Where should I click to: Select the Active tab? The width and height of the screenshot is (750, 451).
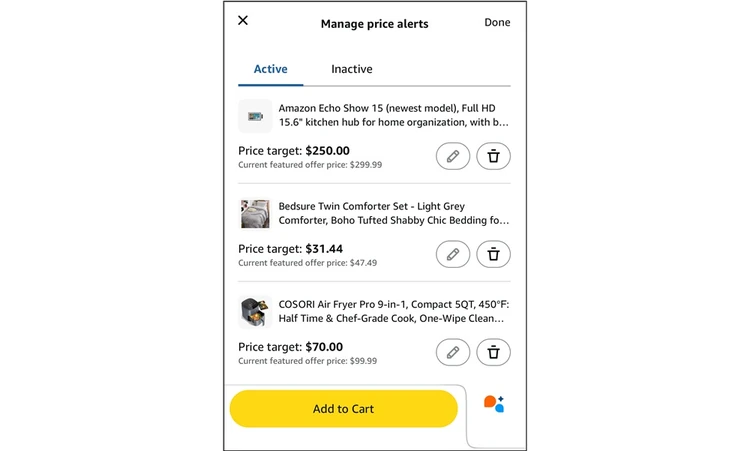270,69
